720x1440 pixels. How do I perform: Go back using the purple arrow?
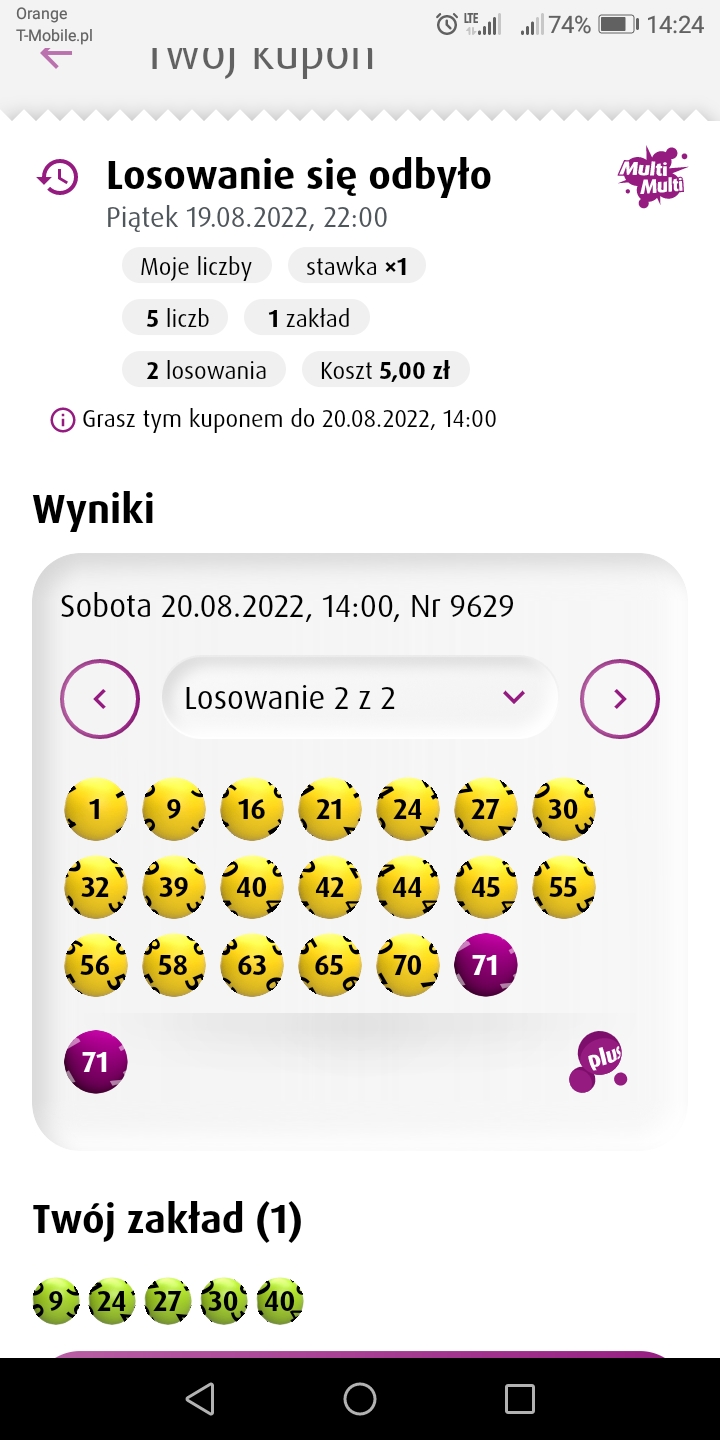tap(56, 56)
